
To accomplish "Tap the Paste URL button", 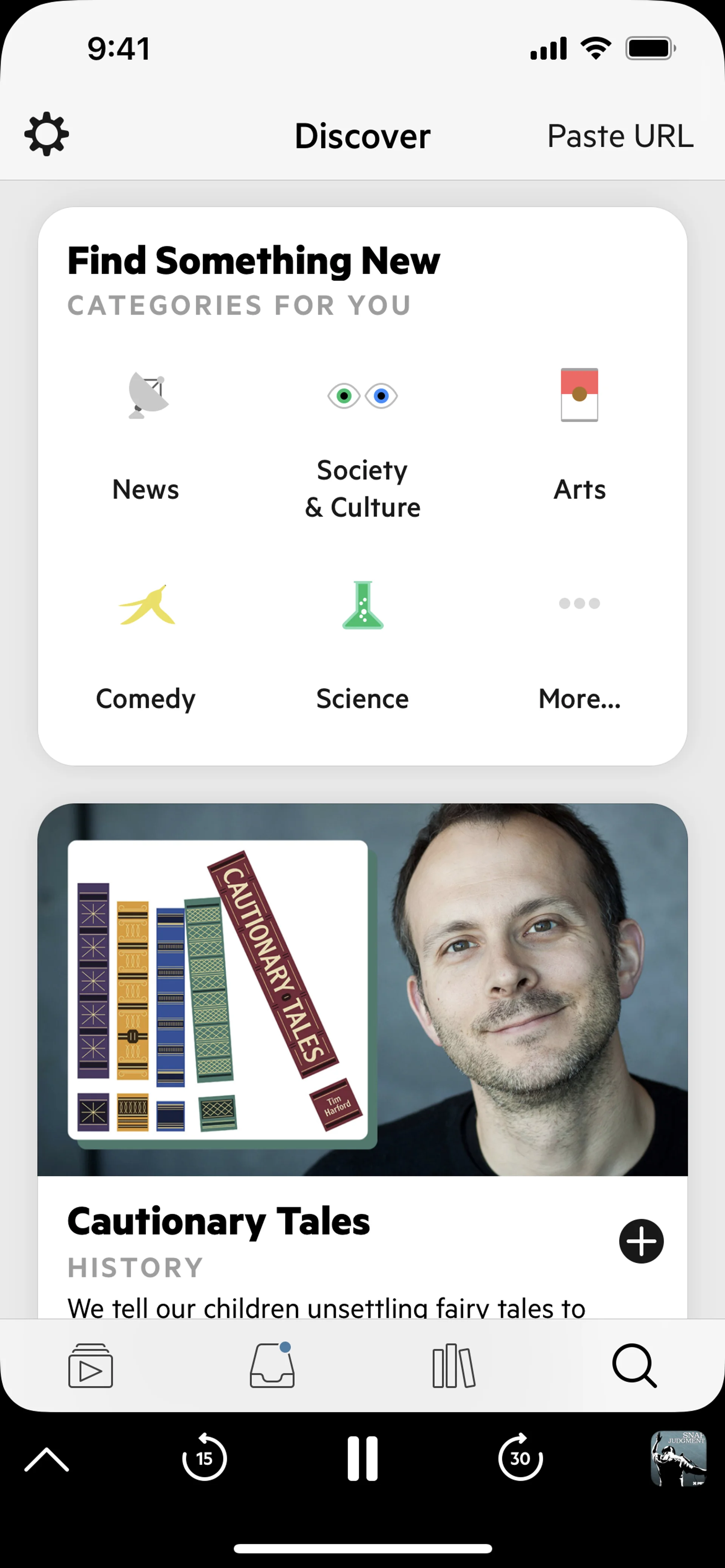I will pyautogui.click(x=620, y=136).
